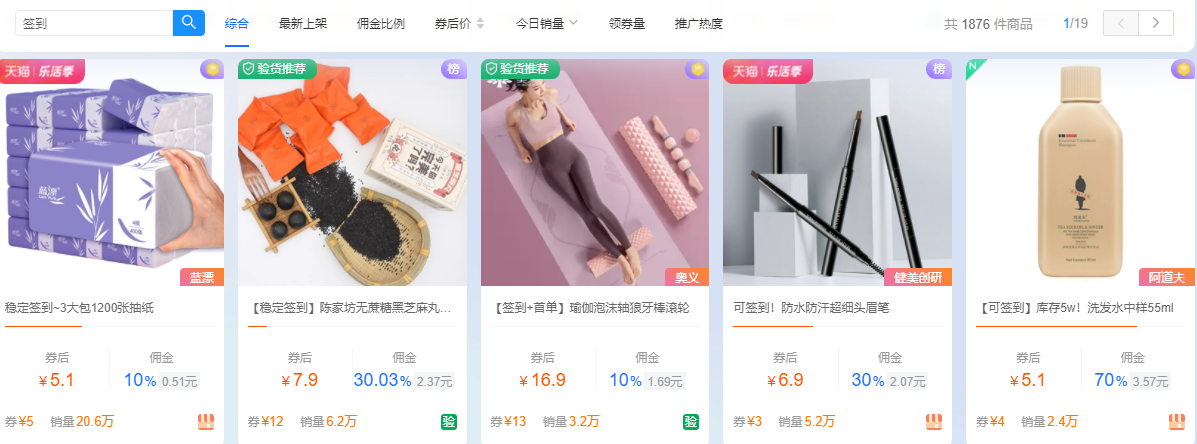Image resolution: width=1197 pixels, height=444 pixels.
Task: Sort by 领券量
Action: tap(626, 23)
